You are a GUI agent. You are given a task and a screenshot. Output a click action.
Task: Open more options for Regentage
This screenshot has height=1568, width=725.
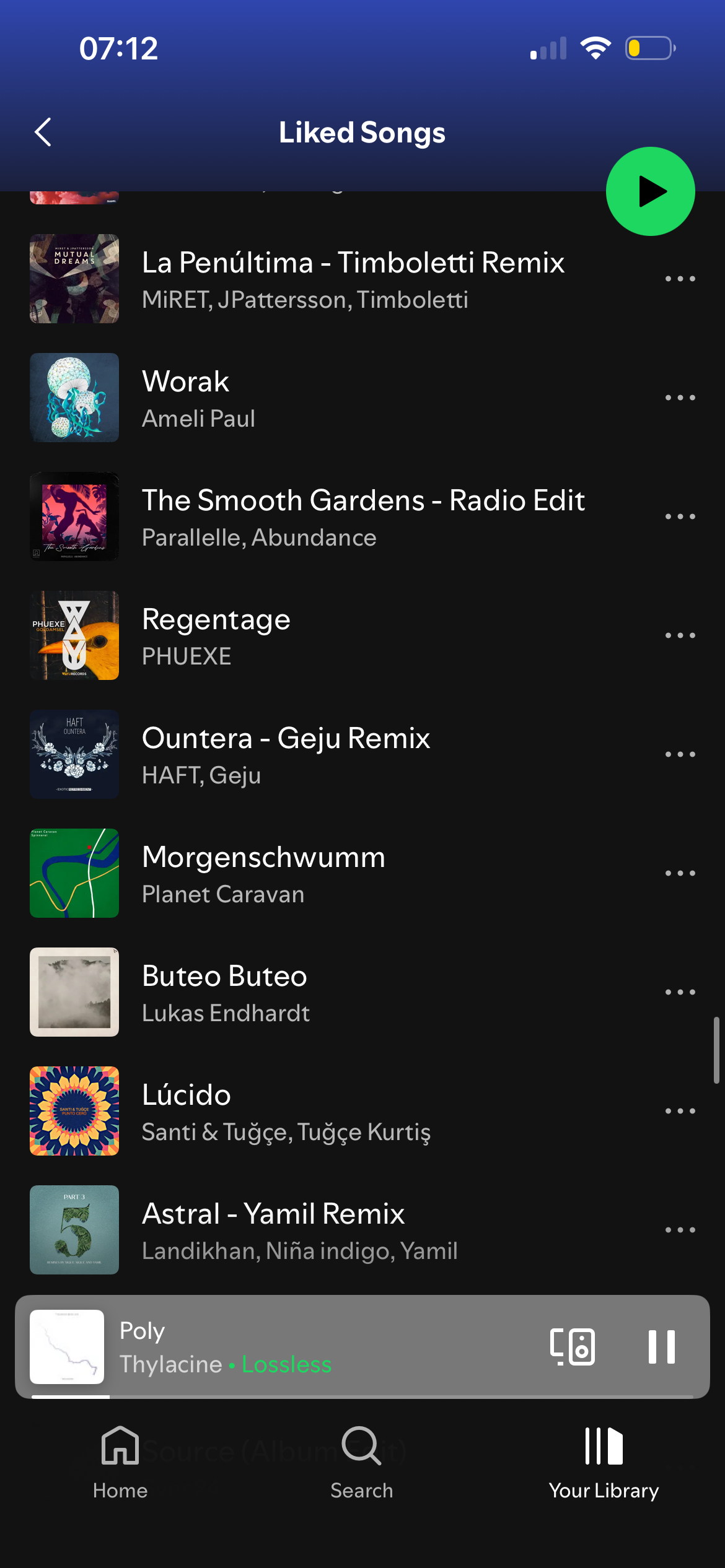[680, 635]
